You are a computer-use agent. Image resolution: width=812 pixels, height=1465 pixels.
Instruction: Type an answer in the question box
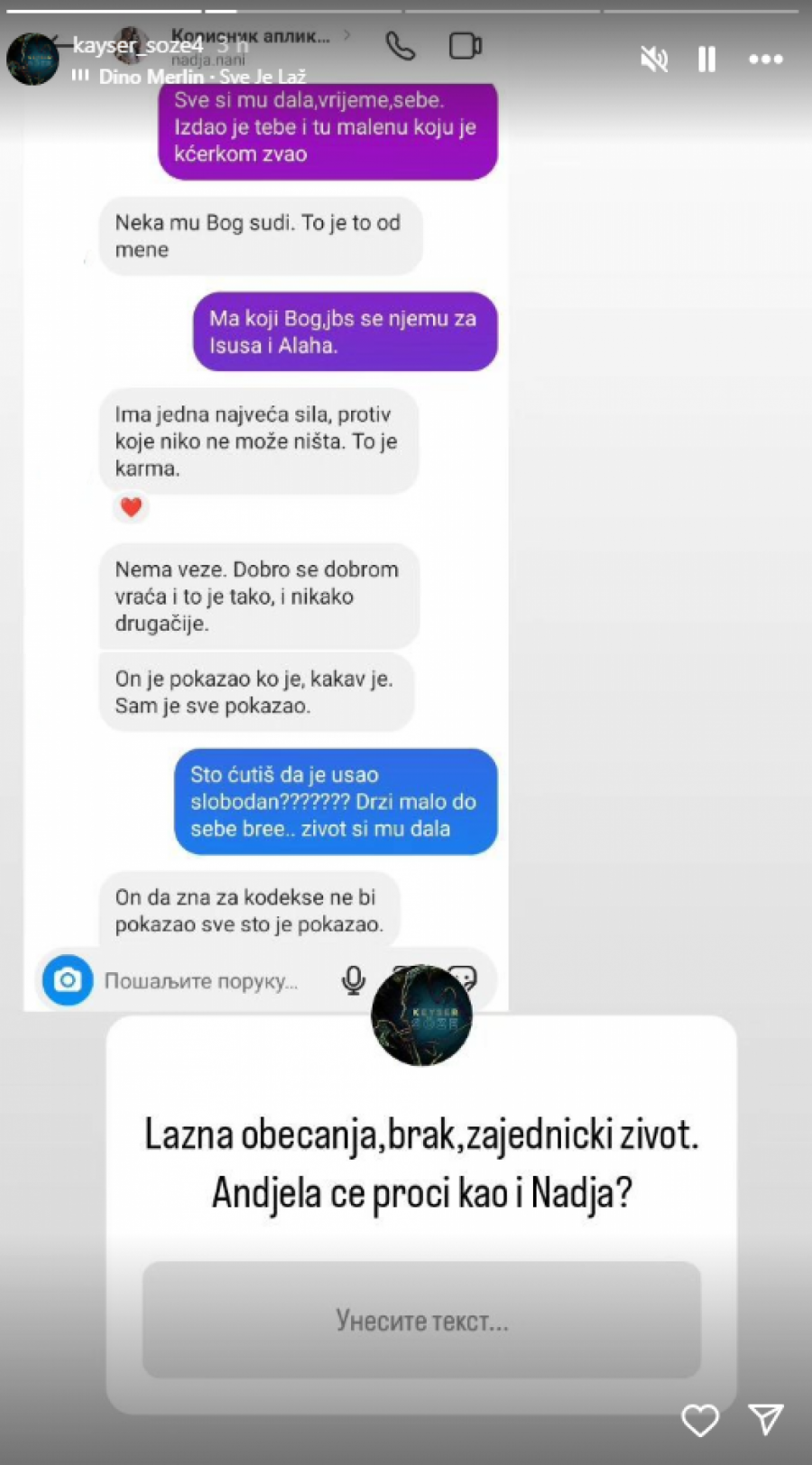[x=421, y=1320]
